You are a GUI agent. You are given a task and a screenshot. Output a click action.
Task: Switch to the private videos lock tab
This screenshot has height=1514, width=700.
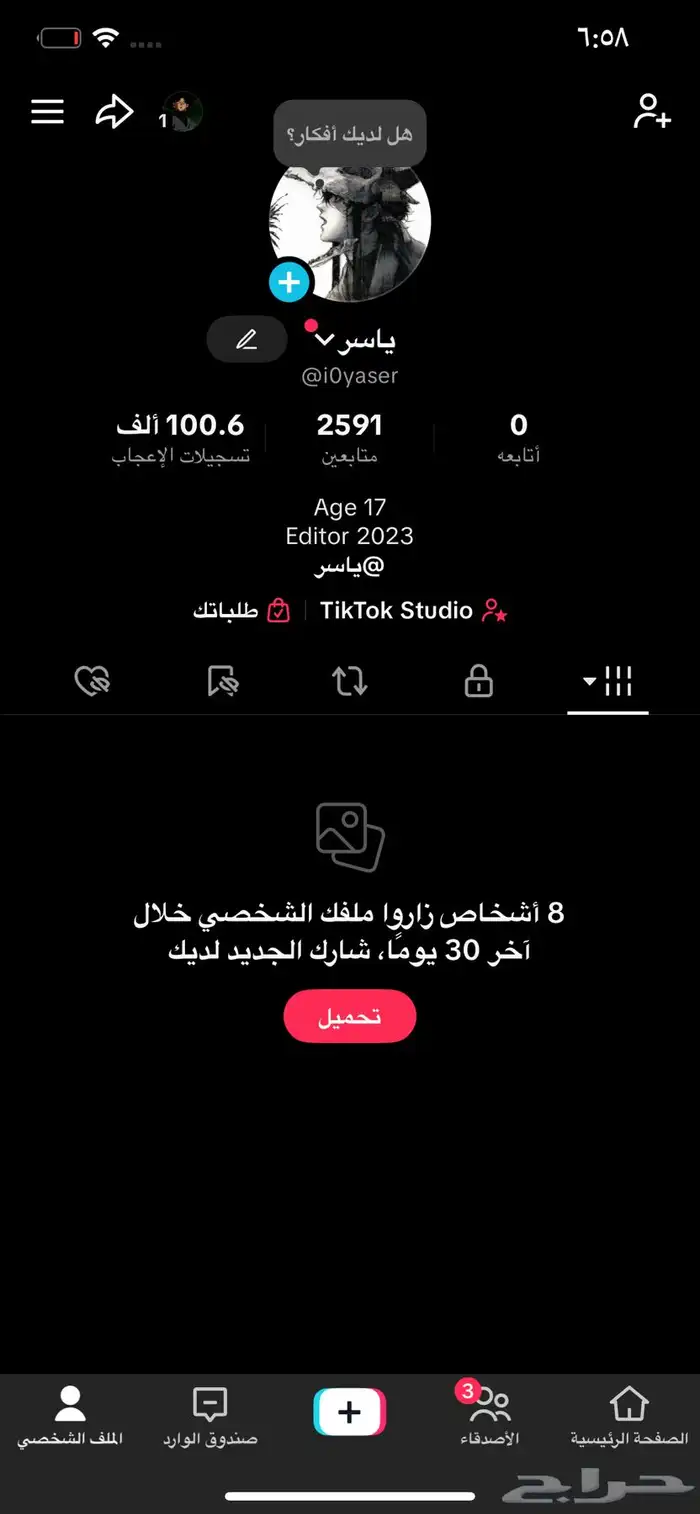point(479,682)
